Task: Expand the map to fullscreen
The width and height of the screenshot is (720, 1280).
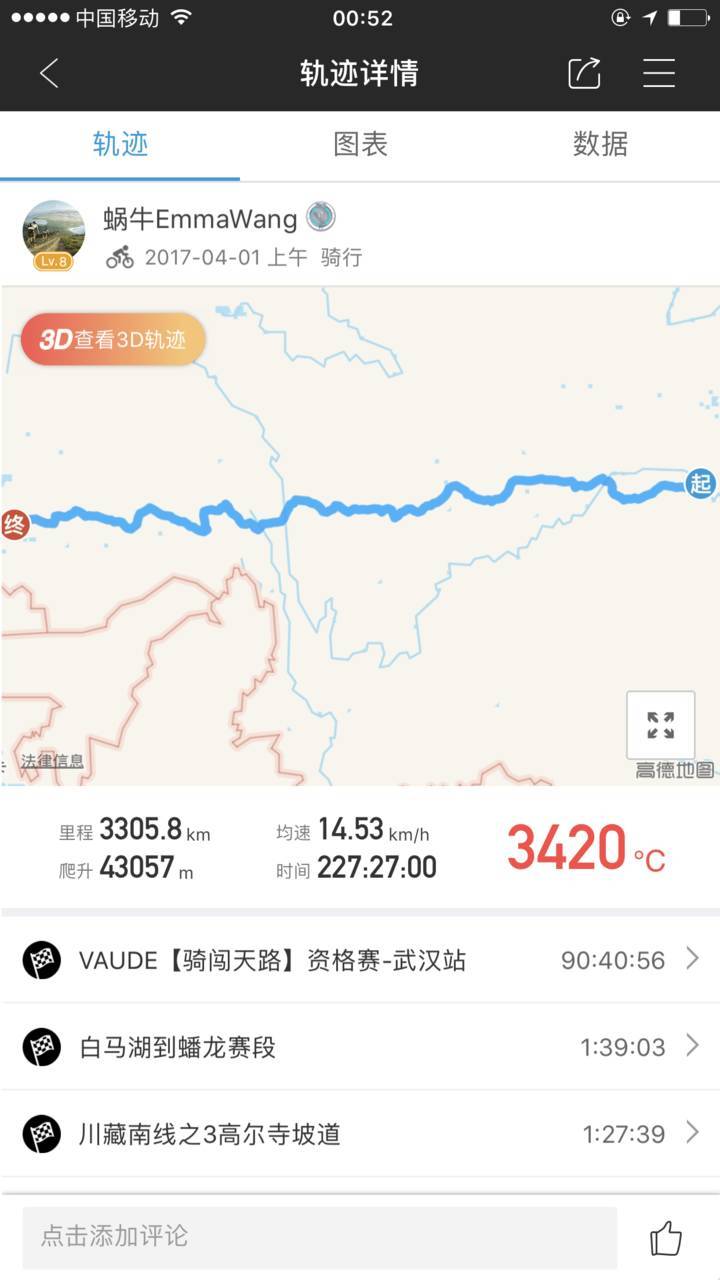Action: pos(660,725)
